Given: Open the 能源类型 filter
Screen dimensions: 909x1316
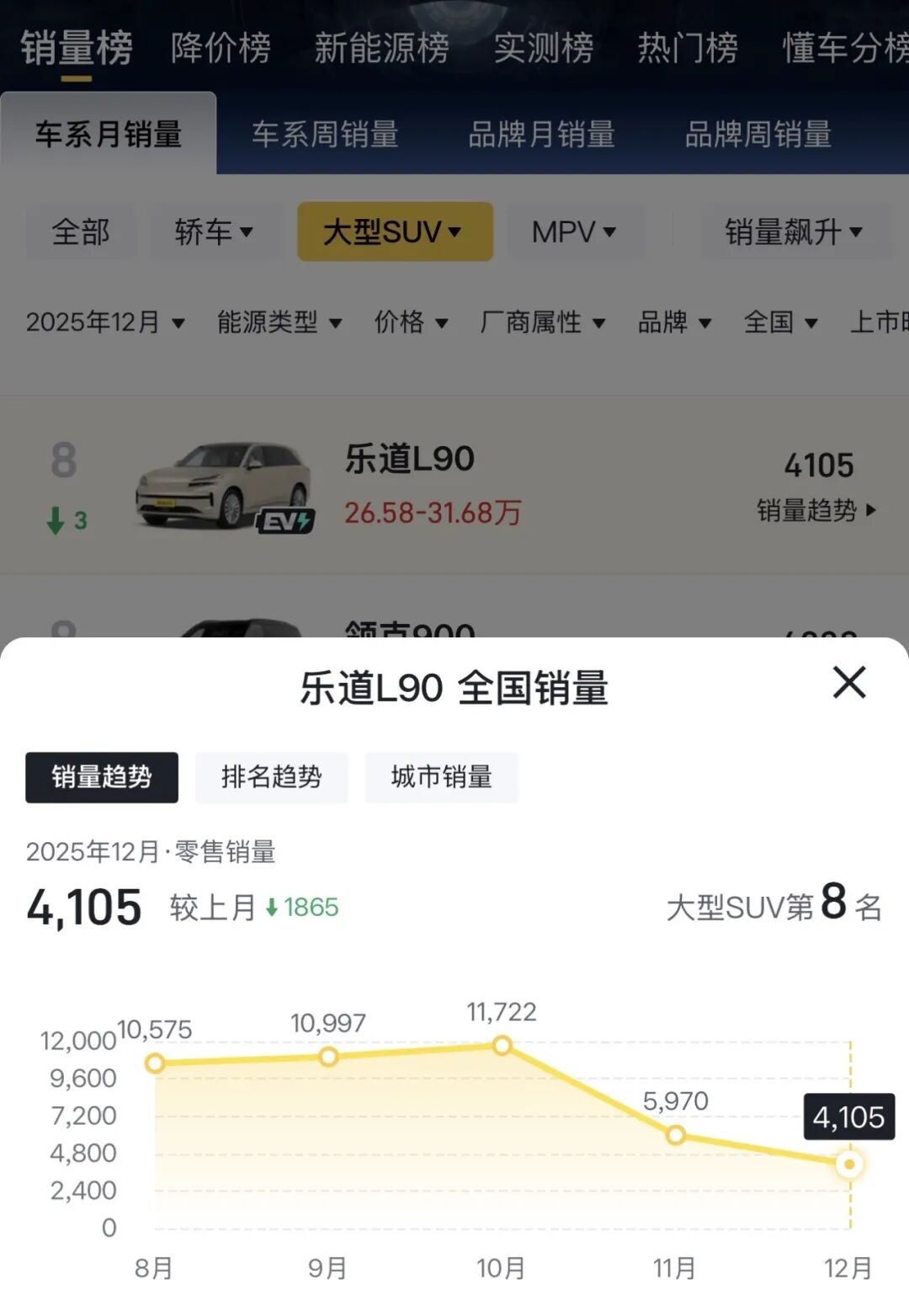Looking at the screenshot, I should pyautogui.click(x=279, y=322).
